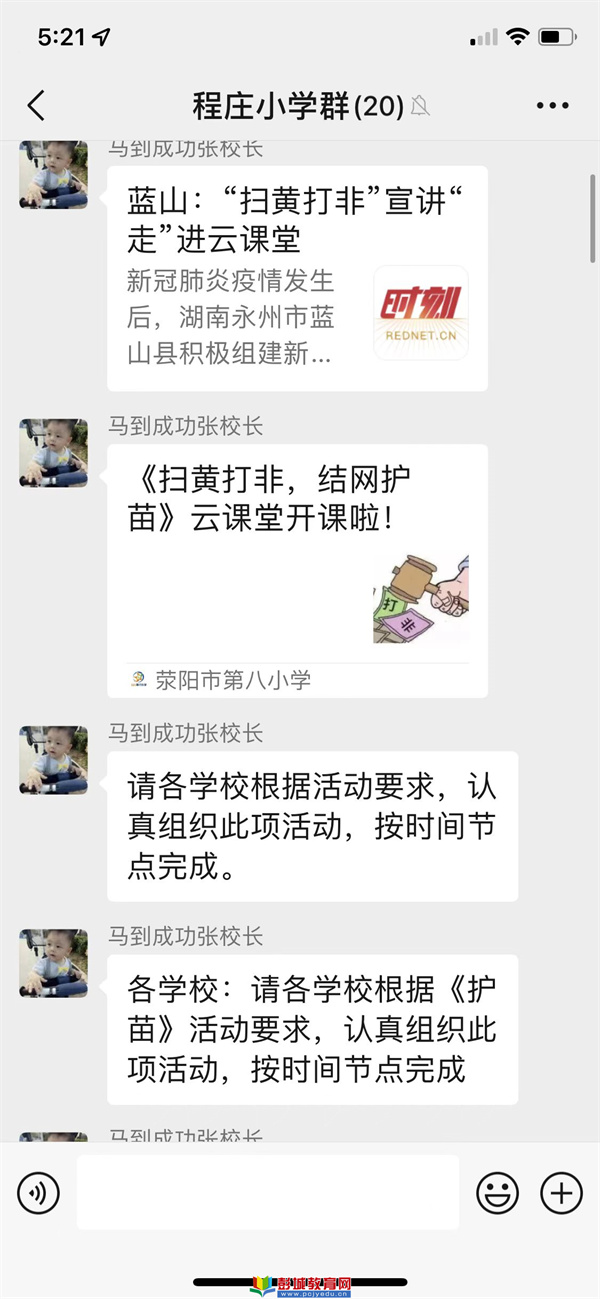Image resolution: width=600 pixels, height=1299 pixels.
Task: Tap the message text field
Action: pos(268,1192)
